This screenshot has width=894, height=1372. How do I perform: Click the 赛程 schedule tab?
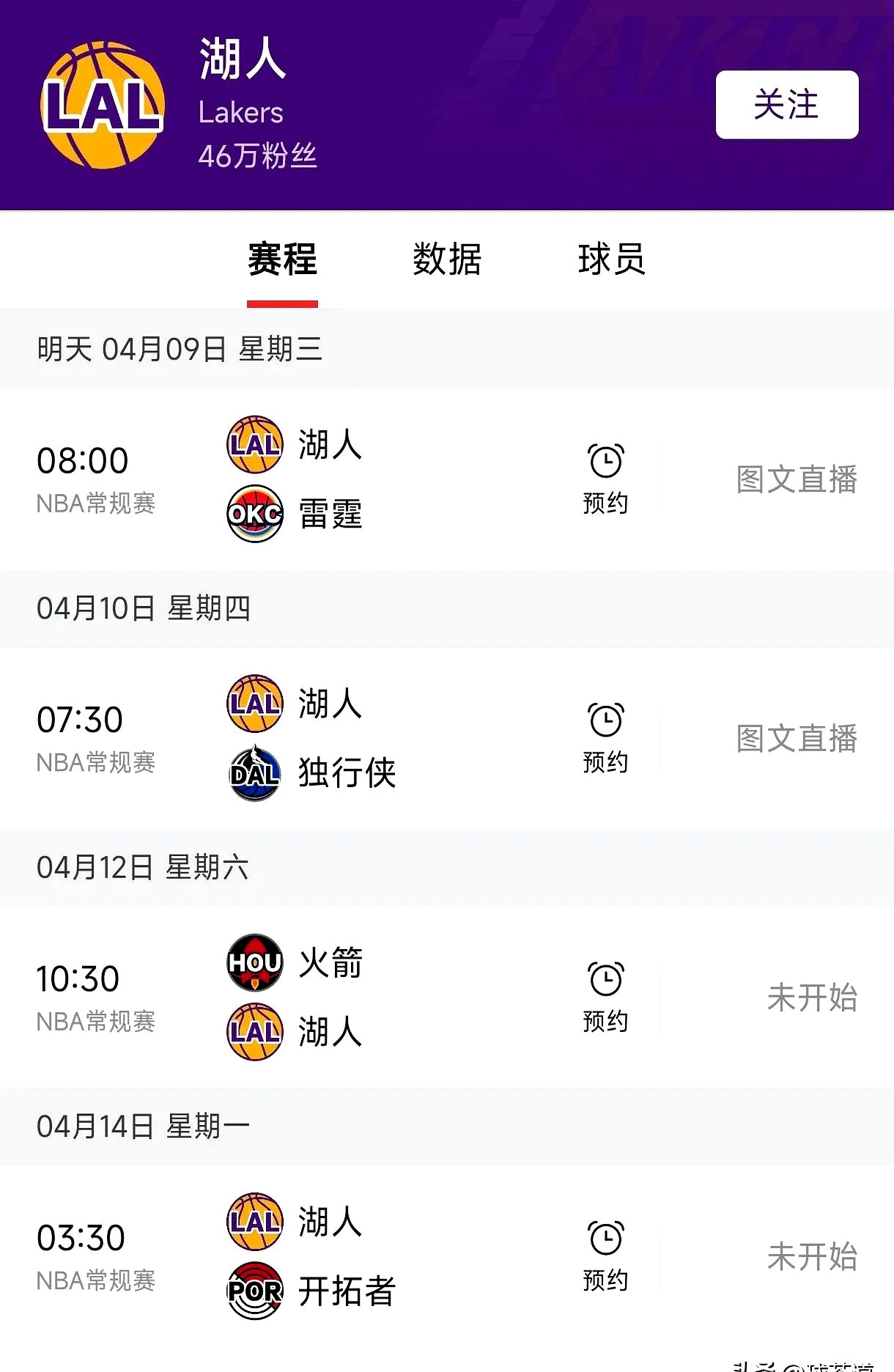click(x=283, y=260)
